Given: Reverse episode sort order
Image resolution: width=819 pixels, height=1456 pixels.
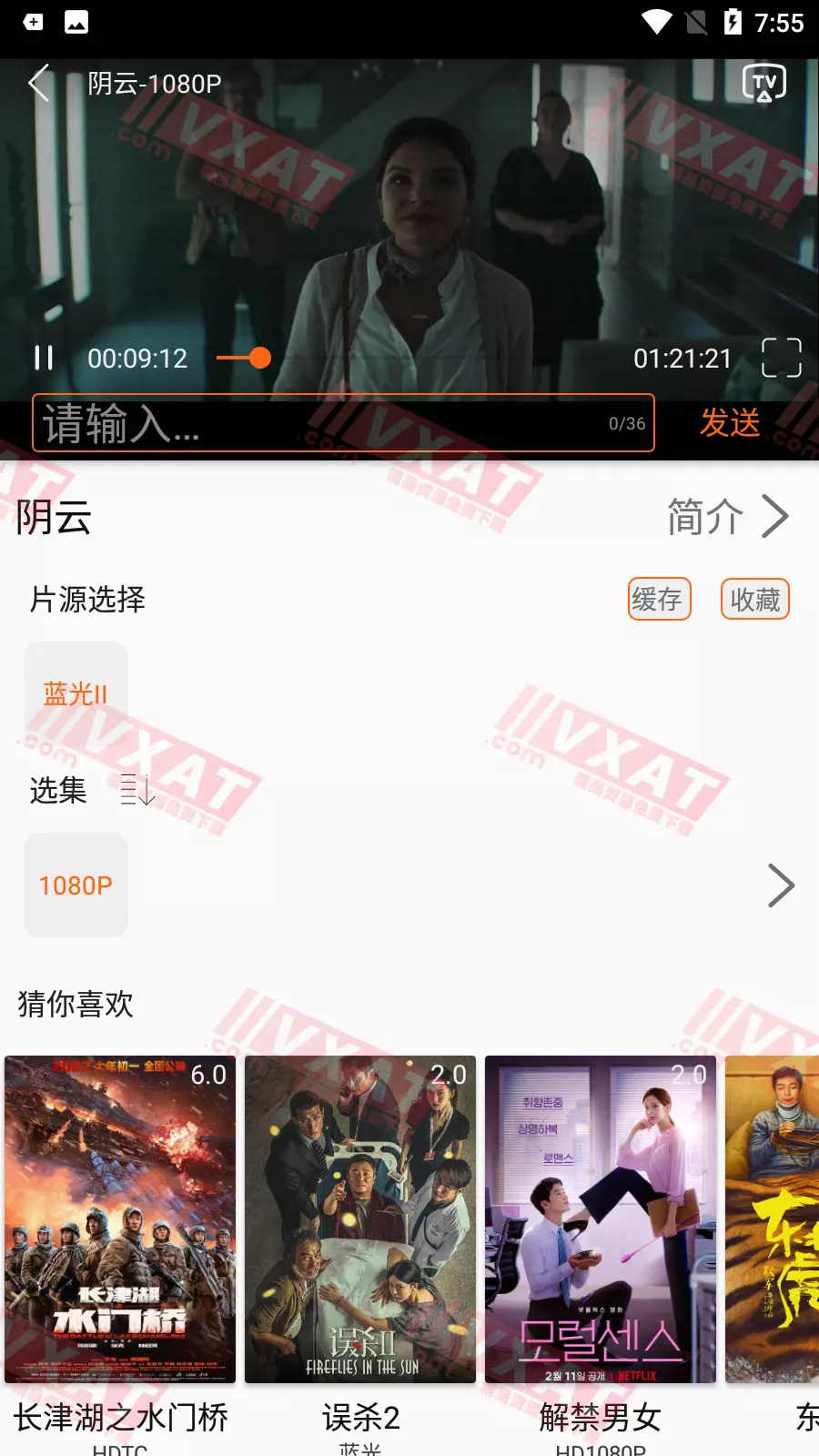Looking at the screenshot, I should point(137,790).
